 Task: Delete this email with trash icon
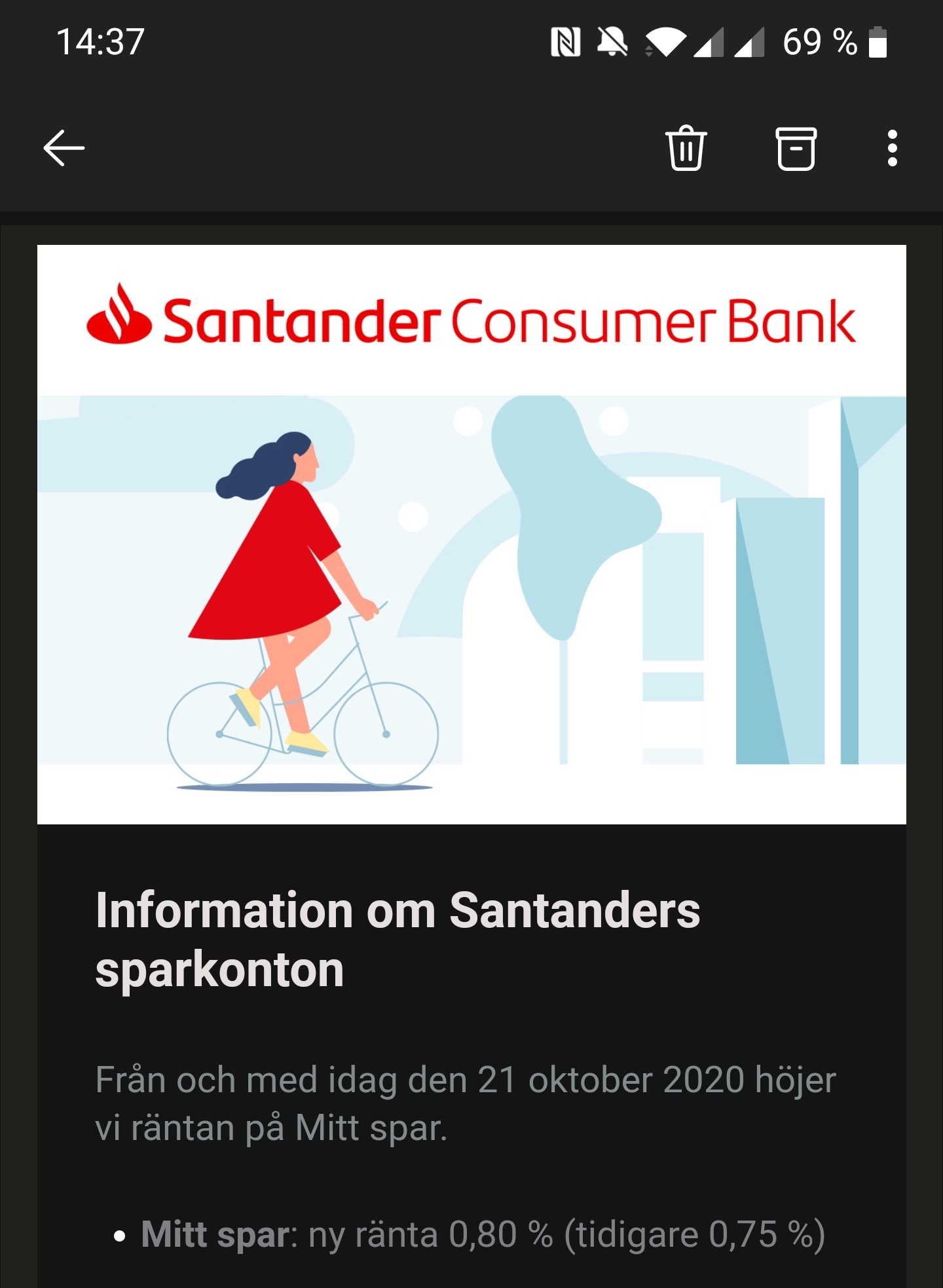(x=686, y=148)
